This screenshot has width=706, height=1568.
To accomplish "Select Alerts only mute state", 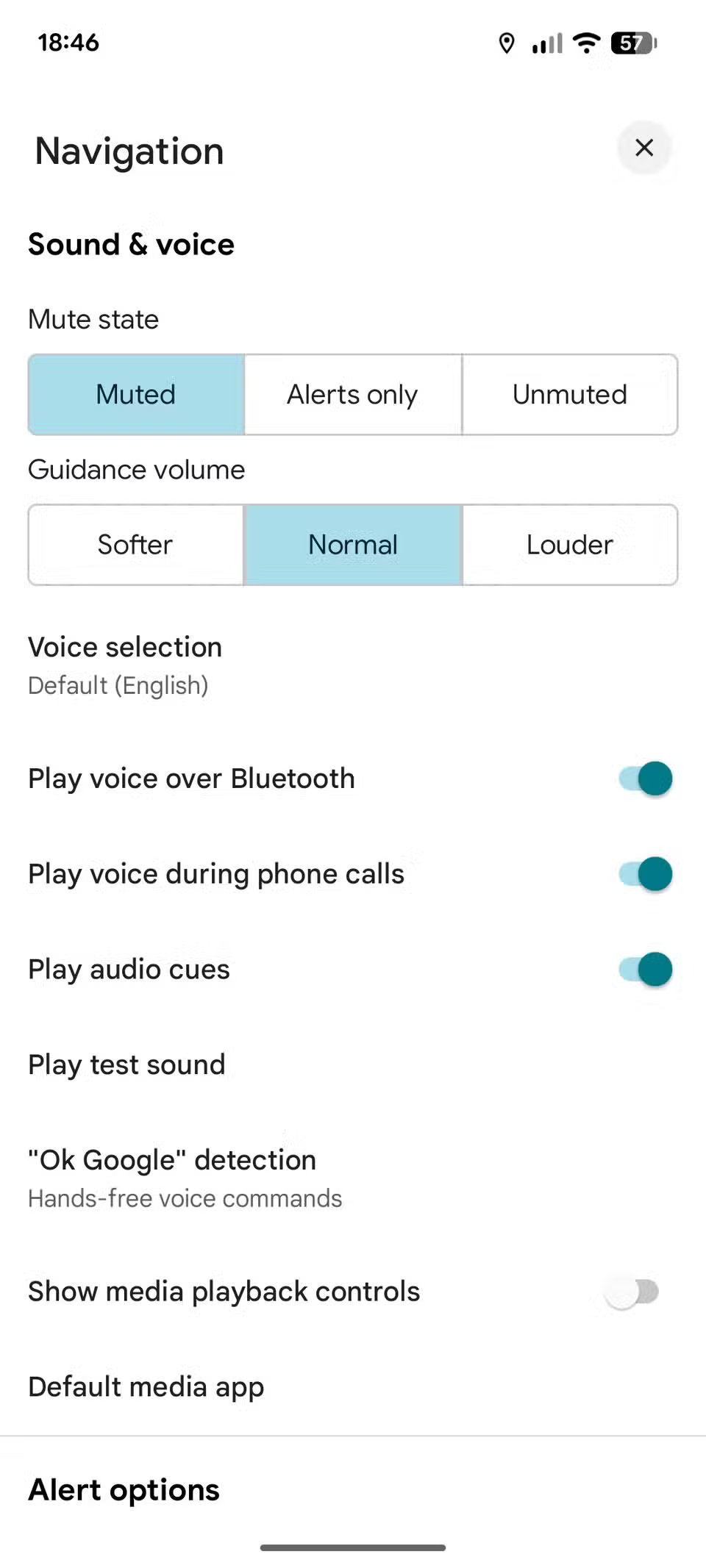I will [352, 395].
